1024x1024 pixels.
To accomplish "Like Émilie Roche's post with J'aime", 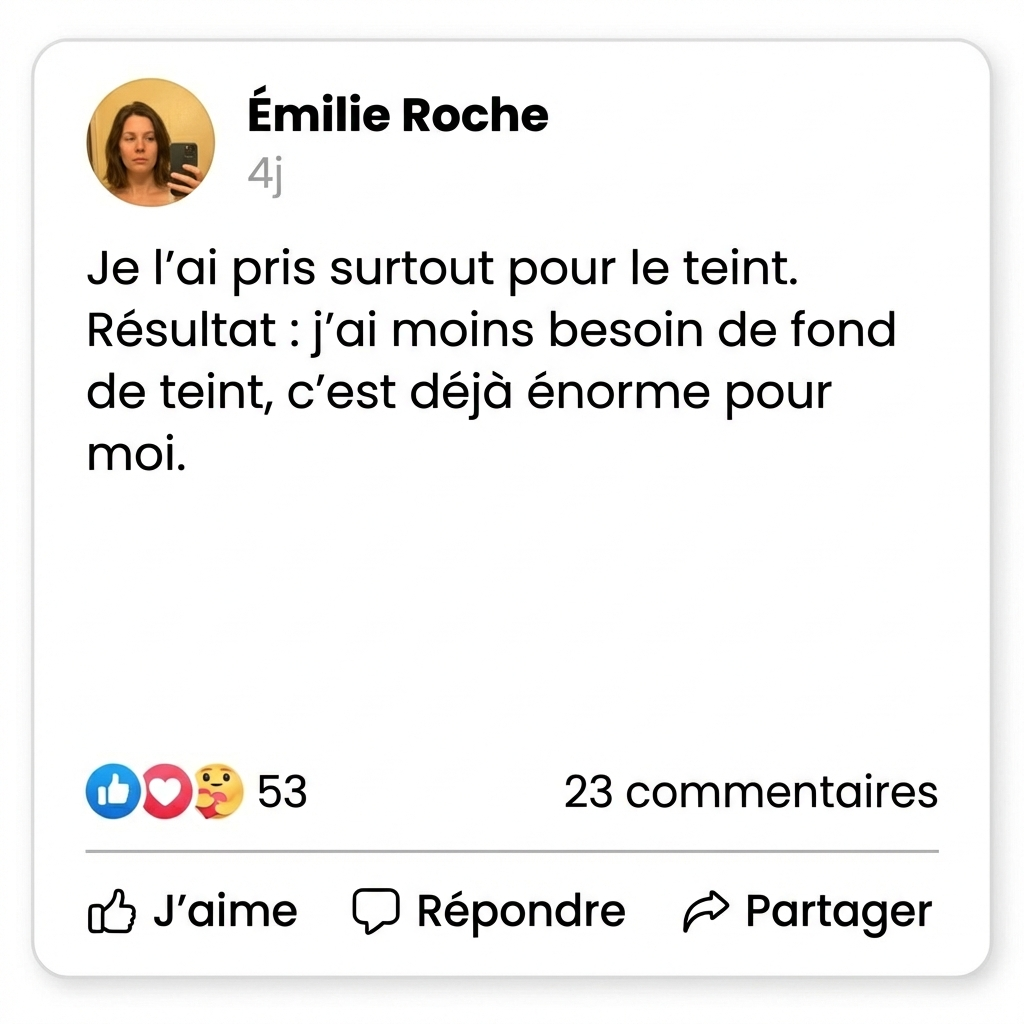I will tap(193, 911).
